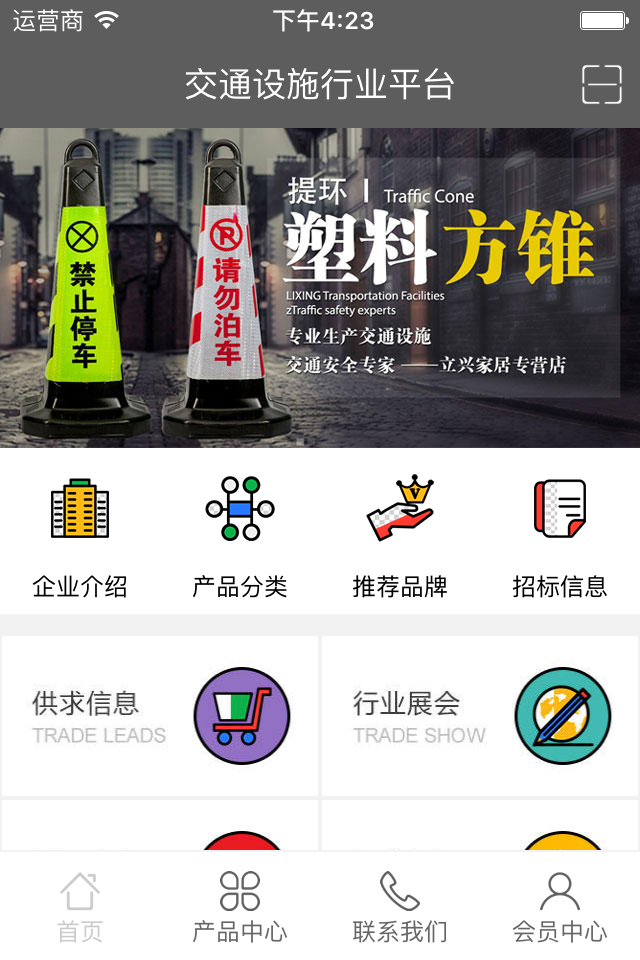640x960 pixels.
Task: Switch to the 产品中心 tab
Action: (240, 907)
